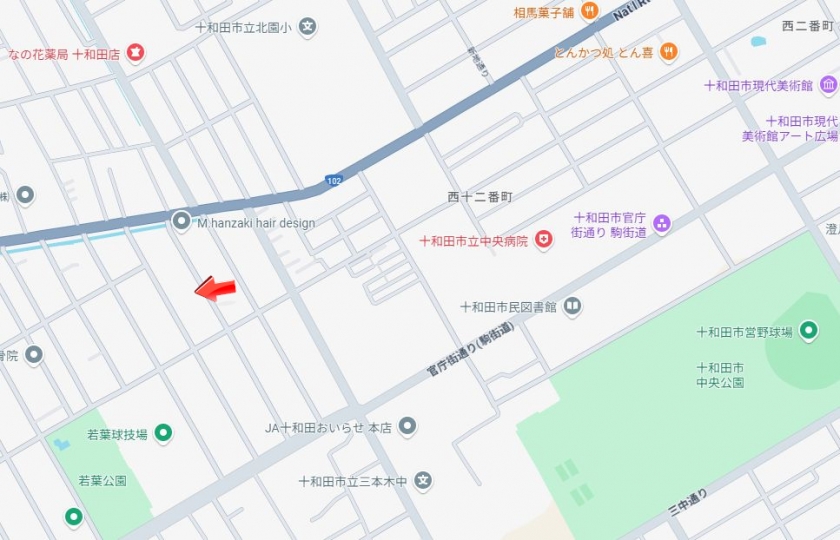Open the 十和田市営野球場 stadium pin
The width and height of the screenshot is (840, 540).
point(808,331)
